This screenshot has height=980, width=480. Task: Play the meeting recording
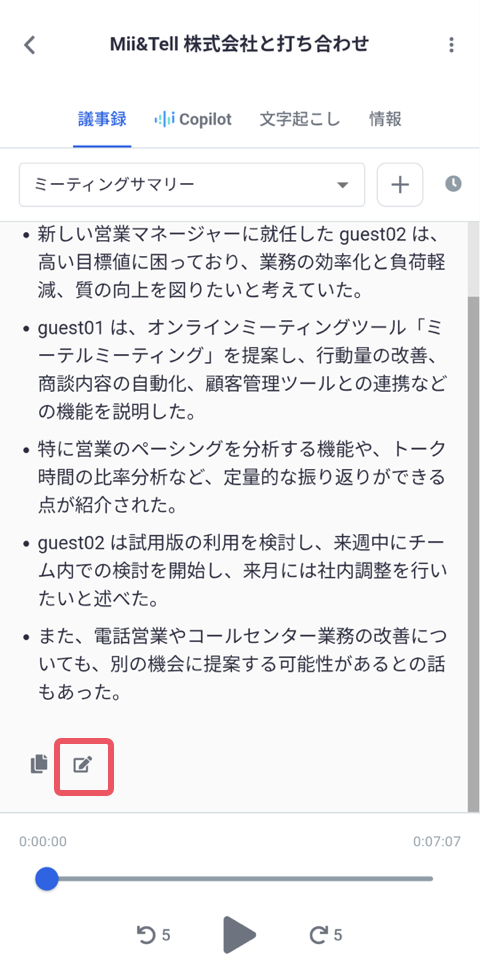(239, 935)
